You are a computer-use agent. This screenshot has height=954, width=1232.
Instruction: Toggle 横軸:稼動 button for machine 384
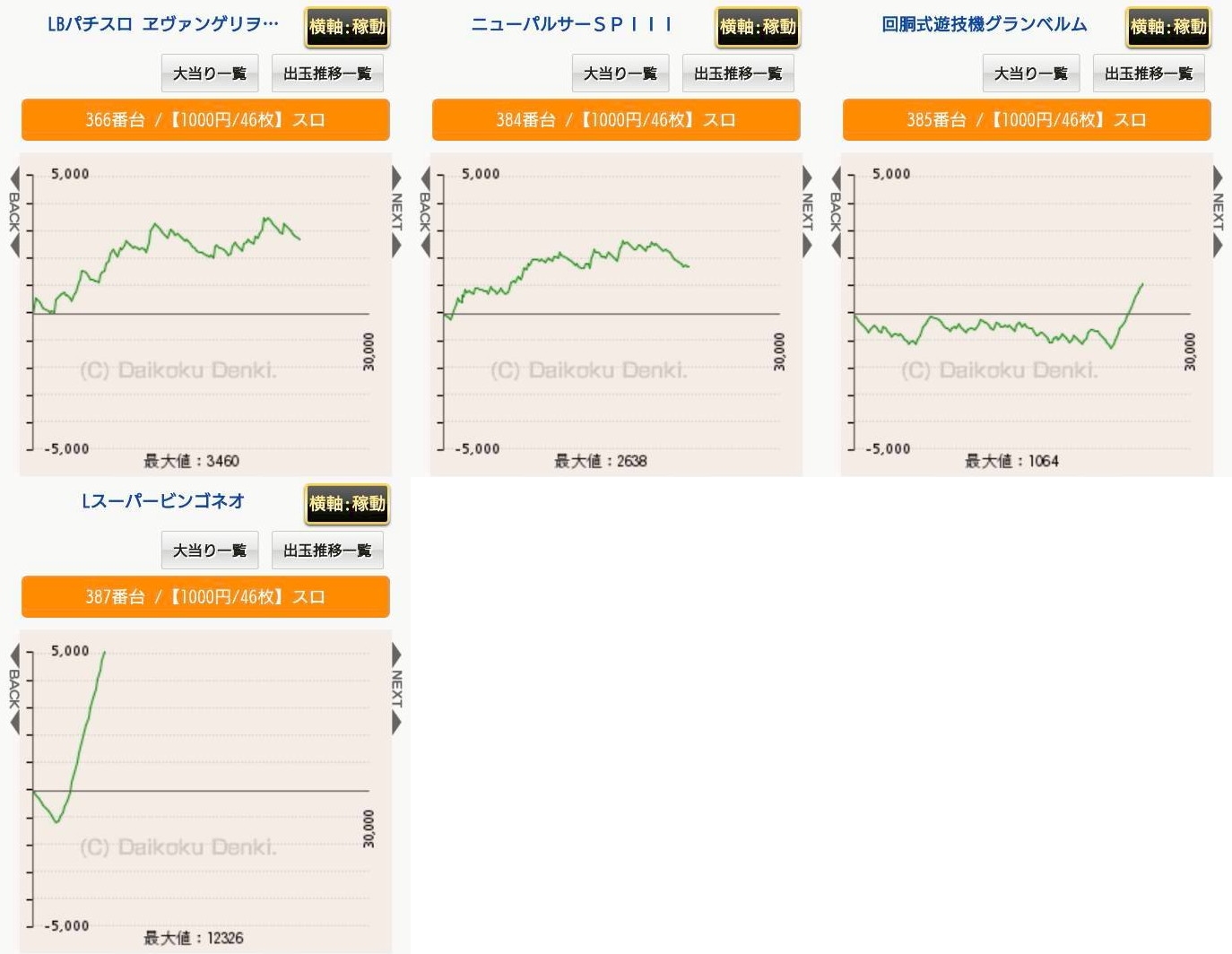click(x=758, y=27)
